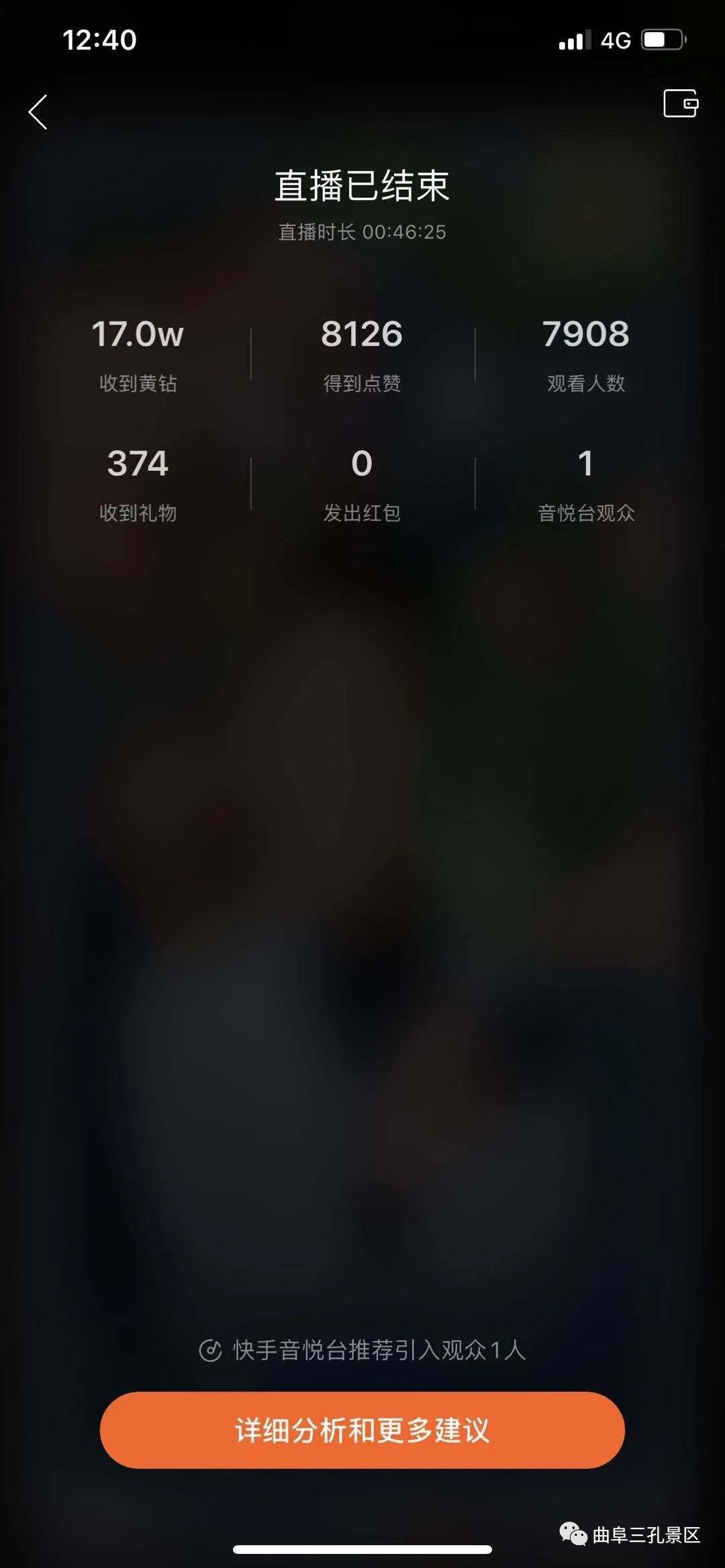Go back using the back arrow
This screenshot has width=725, height=1568.
click(x=38, y=112)
